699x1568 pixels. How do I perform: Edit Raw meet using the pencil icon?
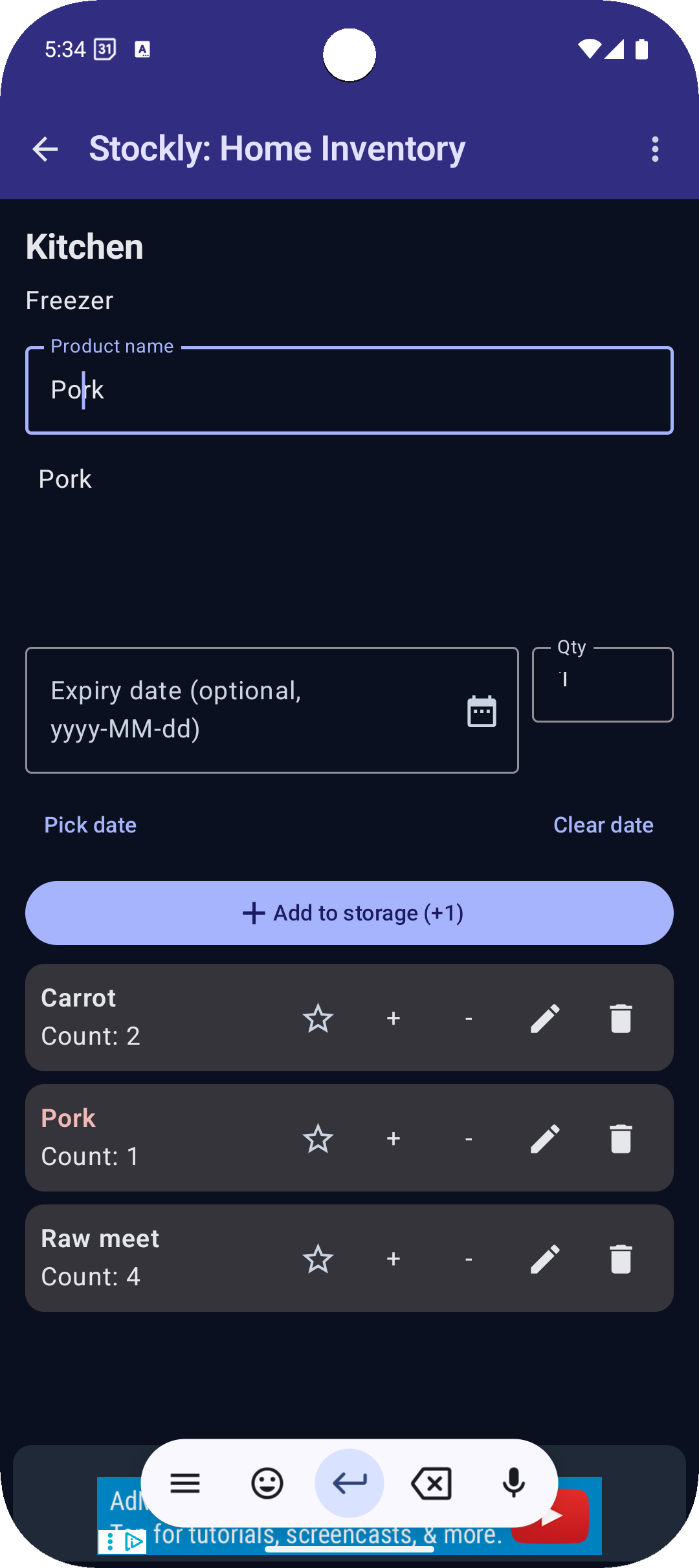(x=544, y=1259)
